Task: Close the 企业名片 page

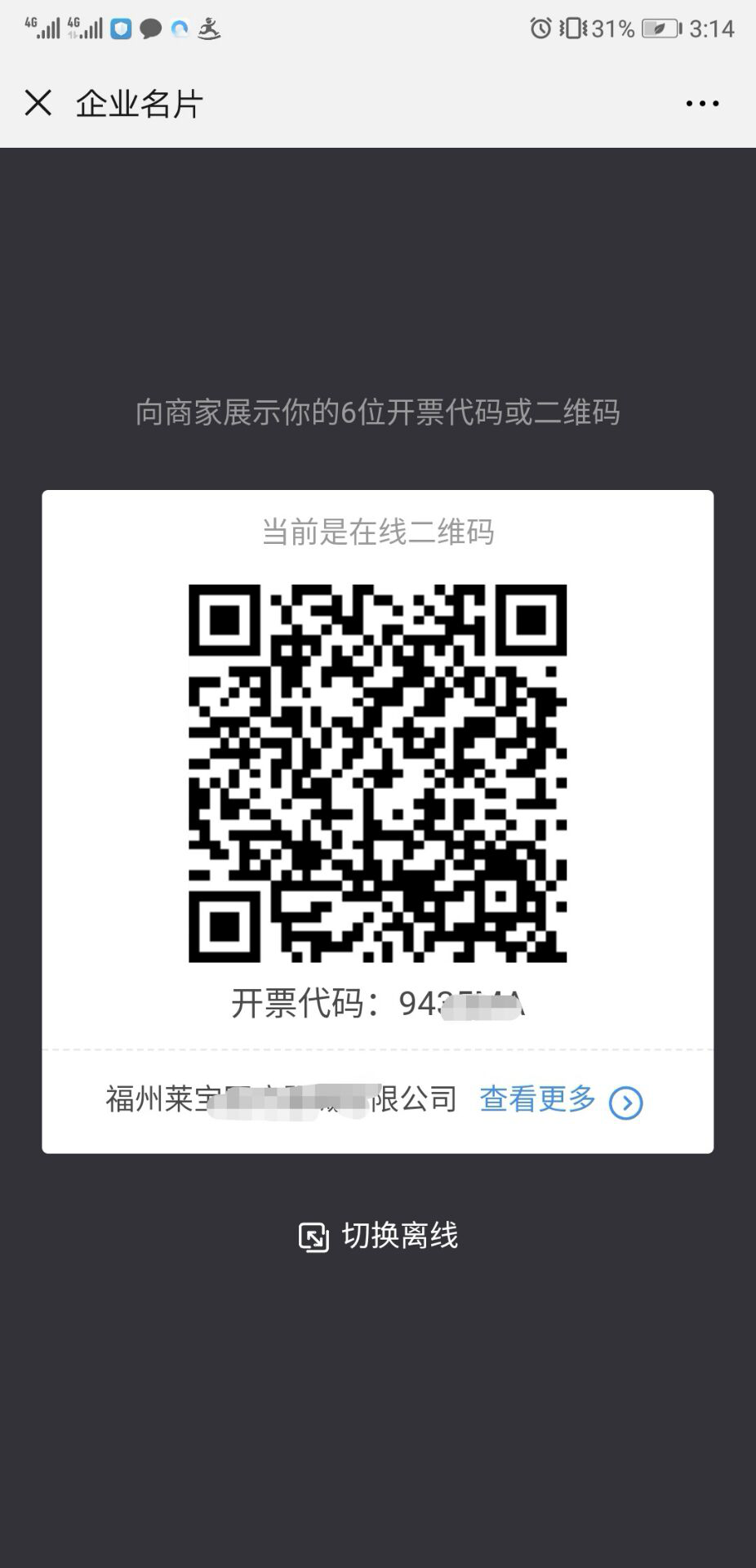Action: [x=38, y=103]
